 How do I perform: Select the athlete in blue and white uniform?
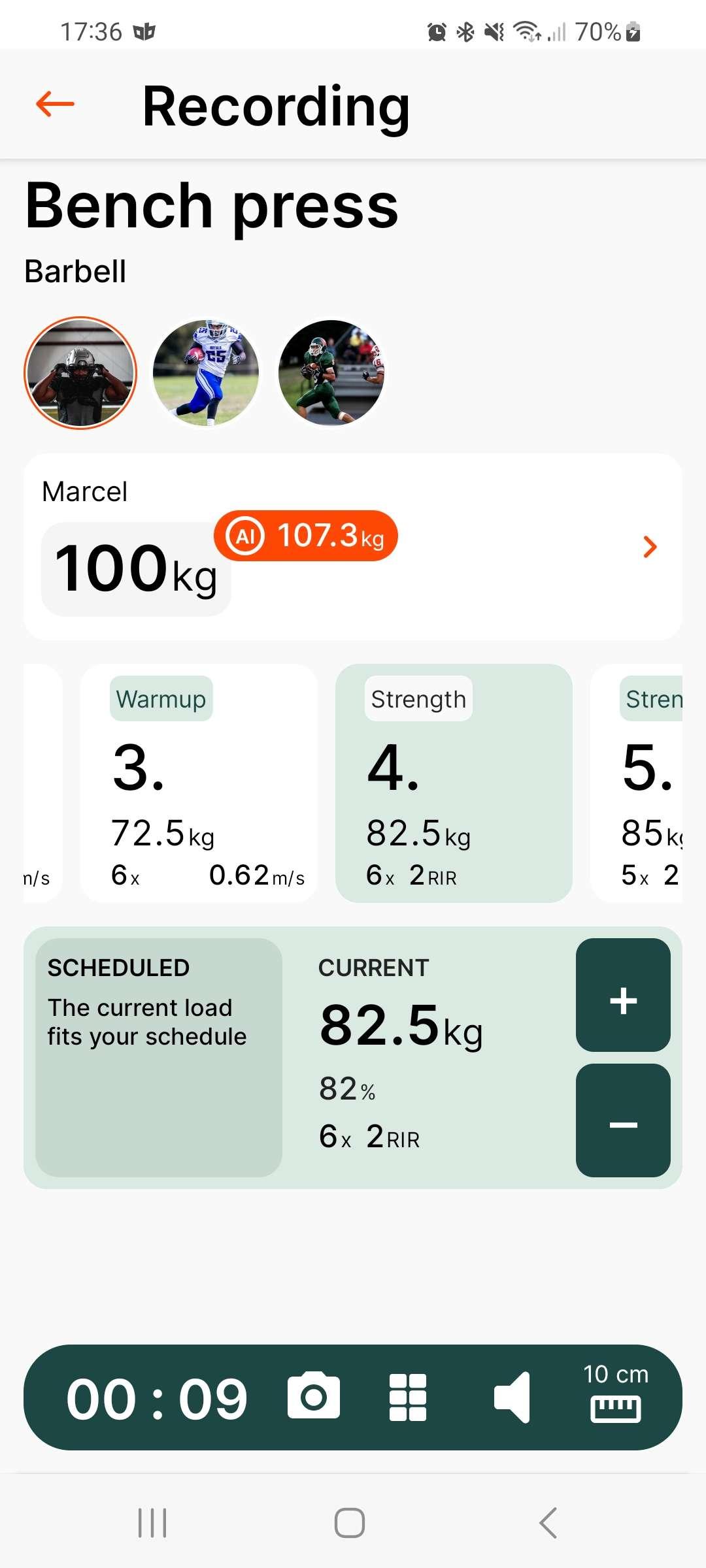click(x=206, y=373)
